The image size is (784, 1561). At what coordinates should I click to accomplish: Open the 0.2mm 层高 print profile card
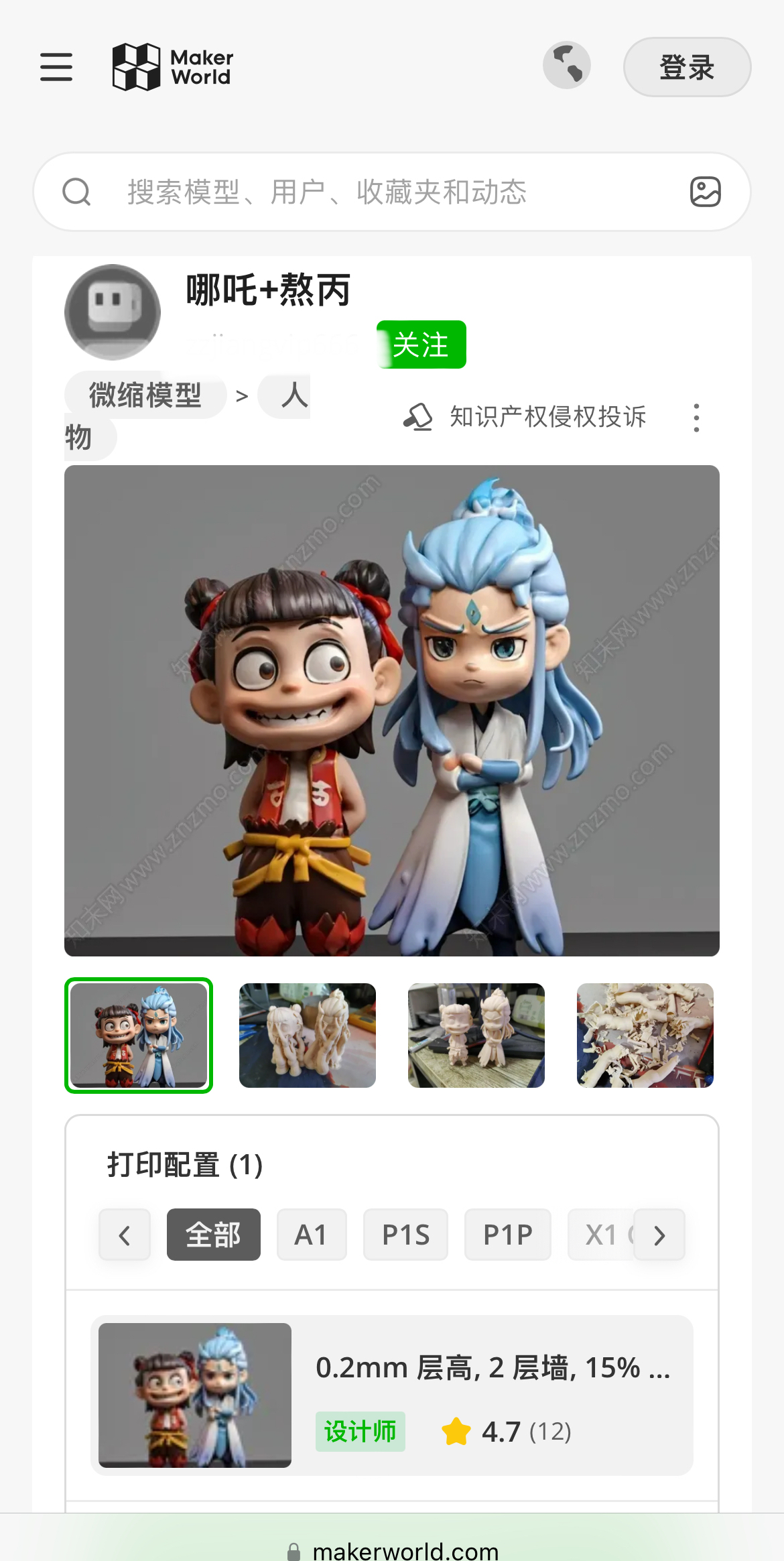point(392,1395)
